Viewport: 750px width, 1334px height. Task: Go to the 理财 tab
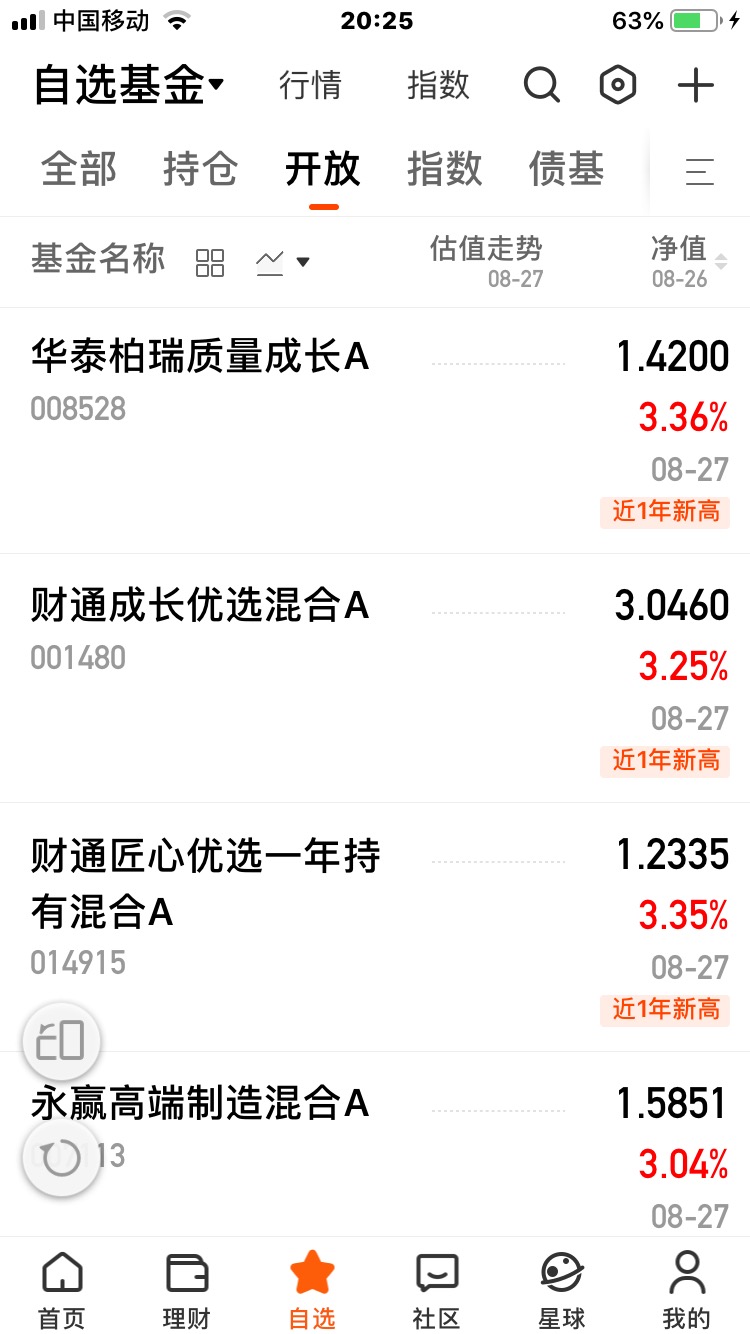[187, 1290]
